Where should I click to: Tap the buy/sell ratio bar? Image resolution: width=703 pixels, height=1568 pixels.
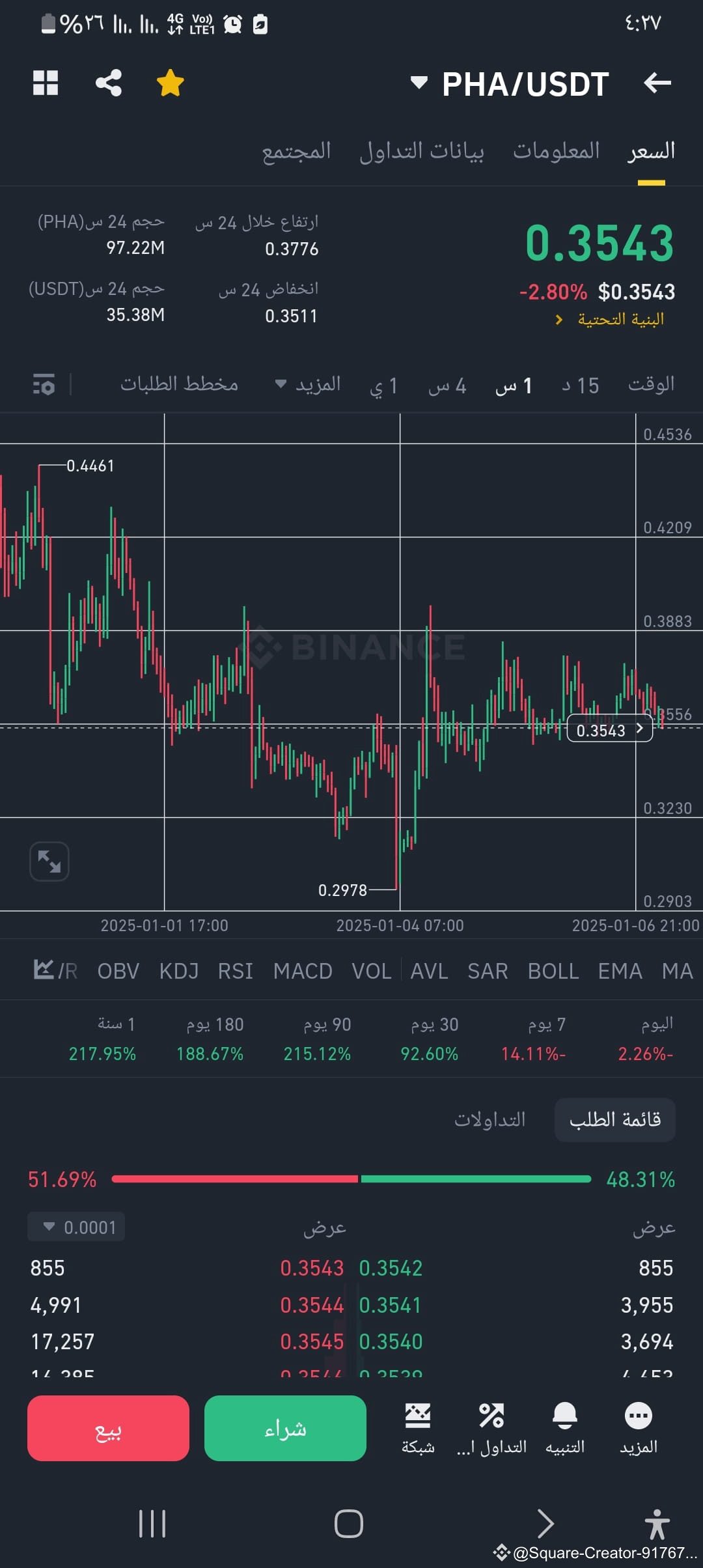351,1180
